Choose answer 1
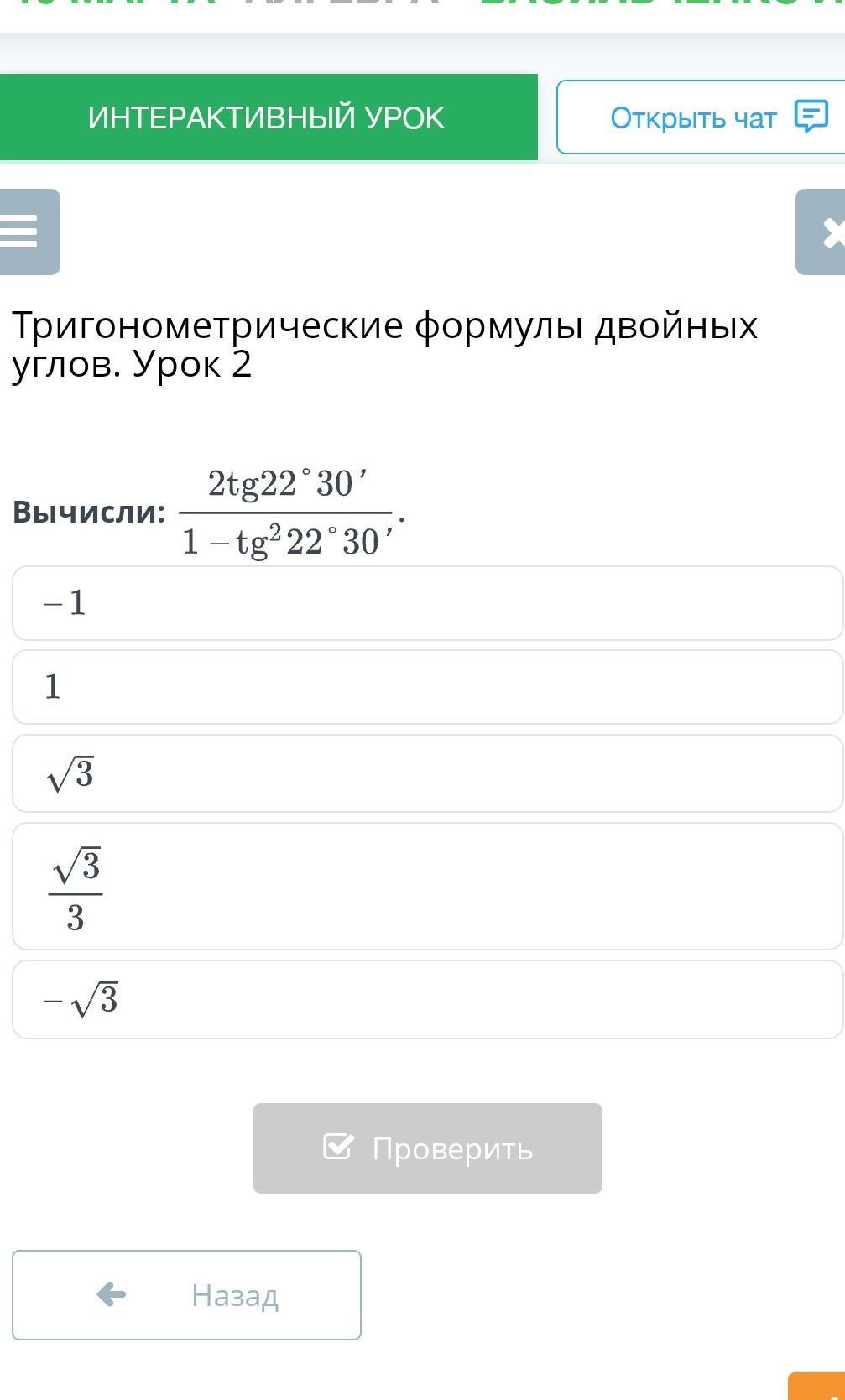 click(x=426, y=687)
